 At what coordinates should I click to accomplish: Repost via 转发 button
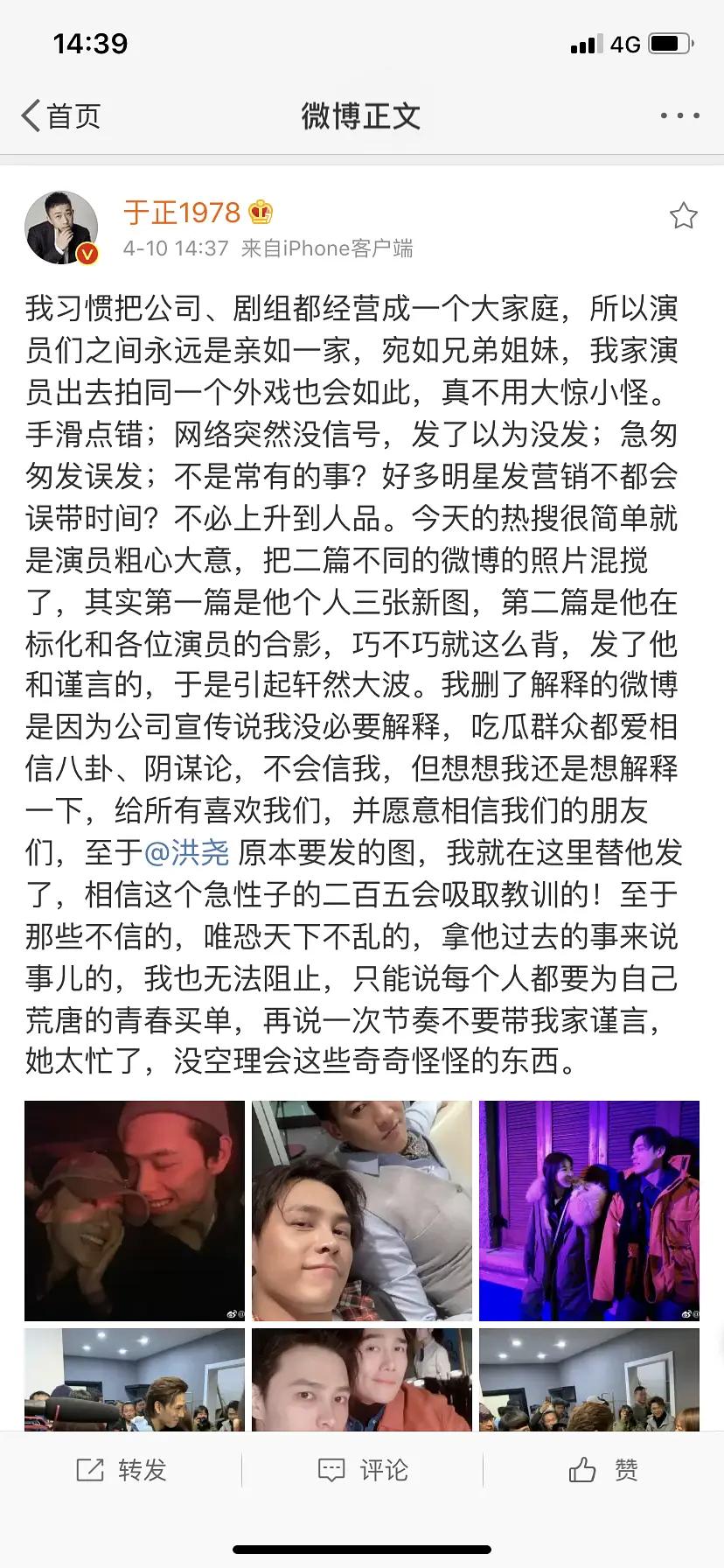point(122,1470)
